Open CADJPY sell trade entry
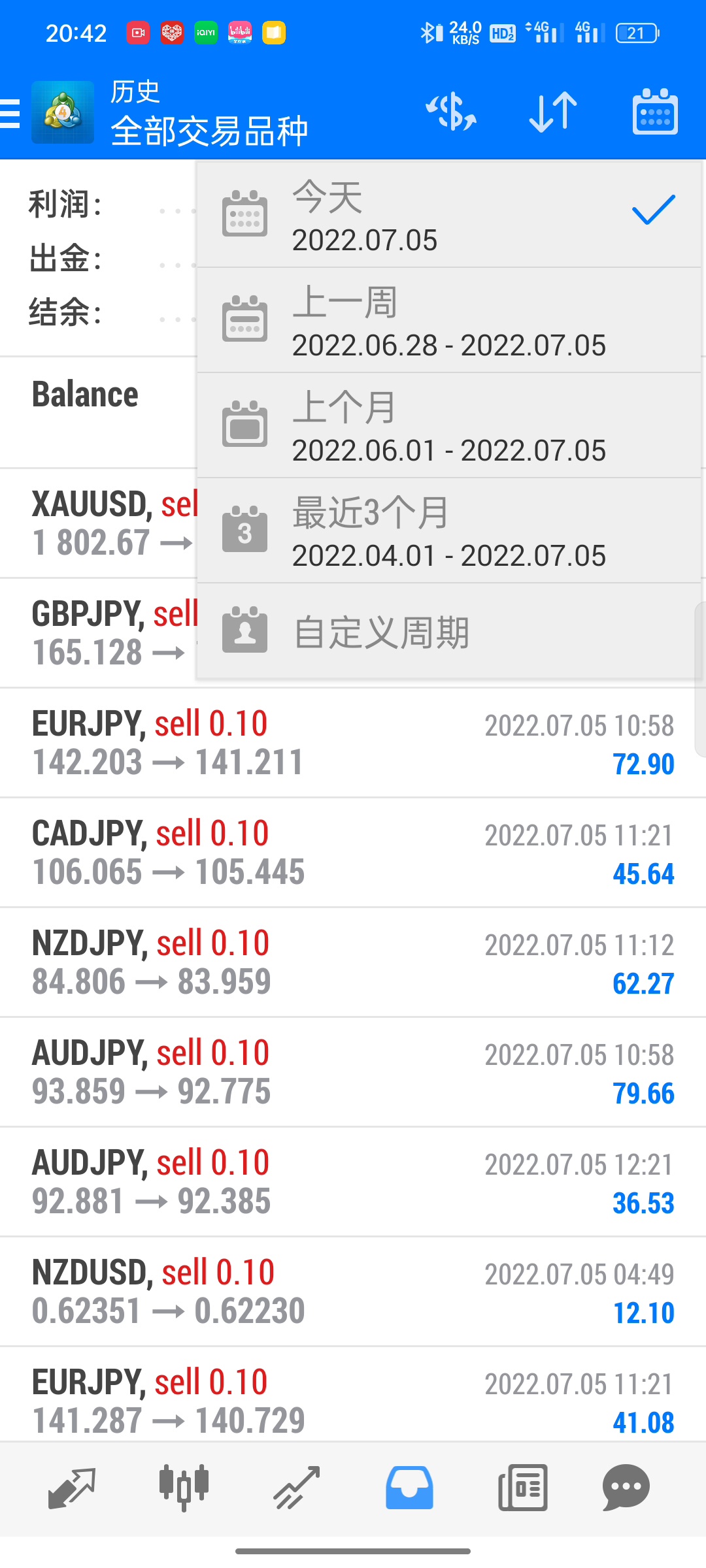Viewport: 706px width, 1568px height. coord(353,853)
